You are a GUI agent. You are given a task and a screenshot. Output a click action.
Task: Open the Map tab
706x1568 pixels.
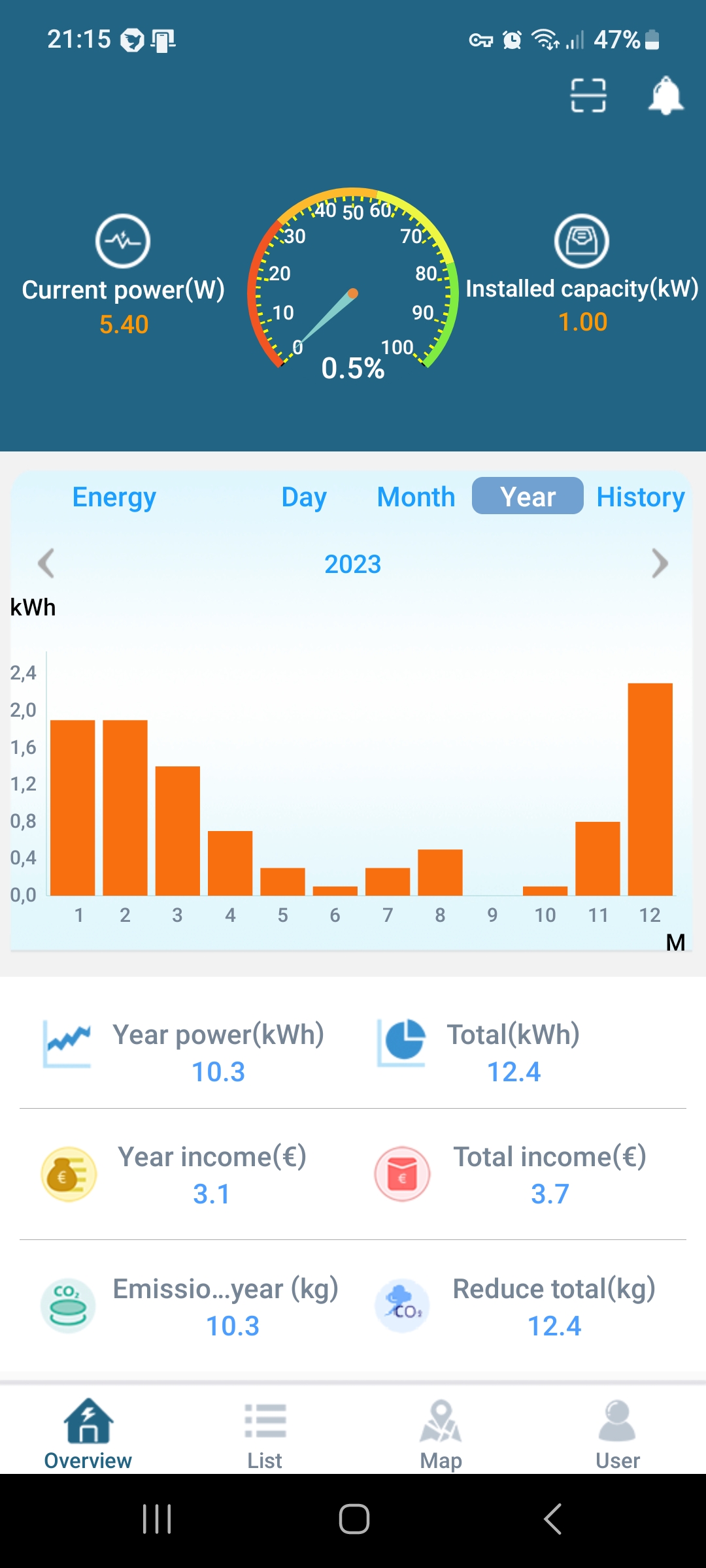pyautogui.click(x=441, y=1434)
